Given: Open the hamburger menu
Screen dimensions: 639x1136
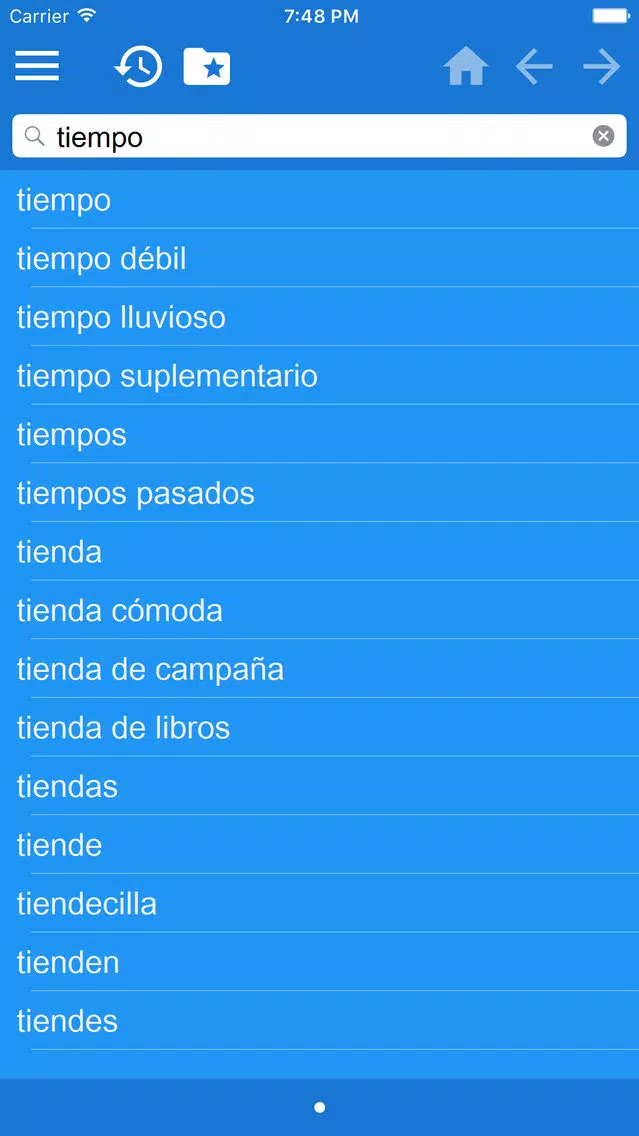Looking at the screenshot, I should point(37,67).
